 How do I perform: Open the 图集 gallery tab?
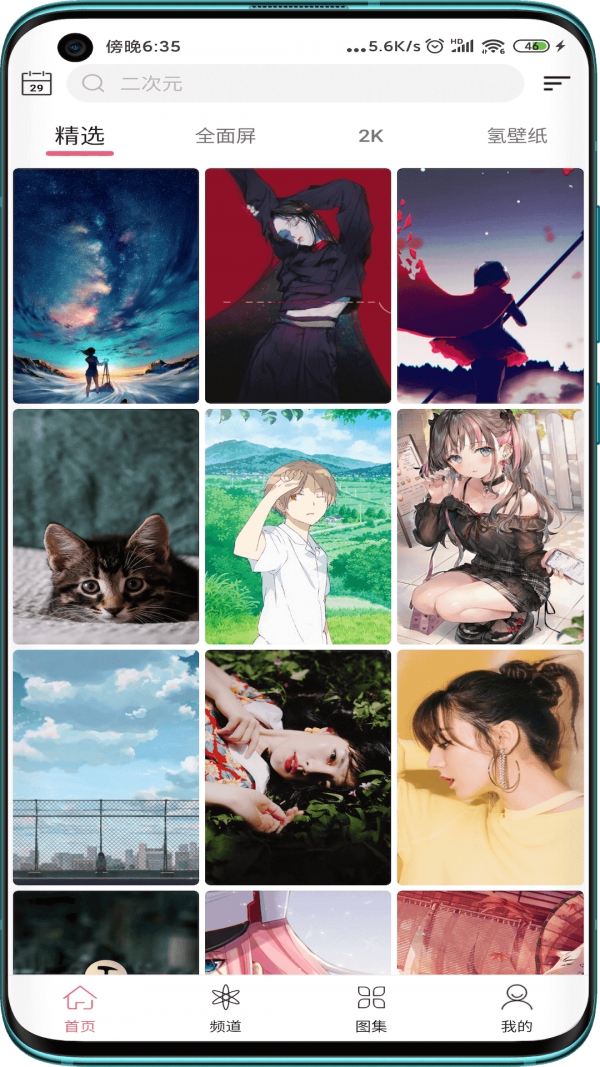(371, 1008)
